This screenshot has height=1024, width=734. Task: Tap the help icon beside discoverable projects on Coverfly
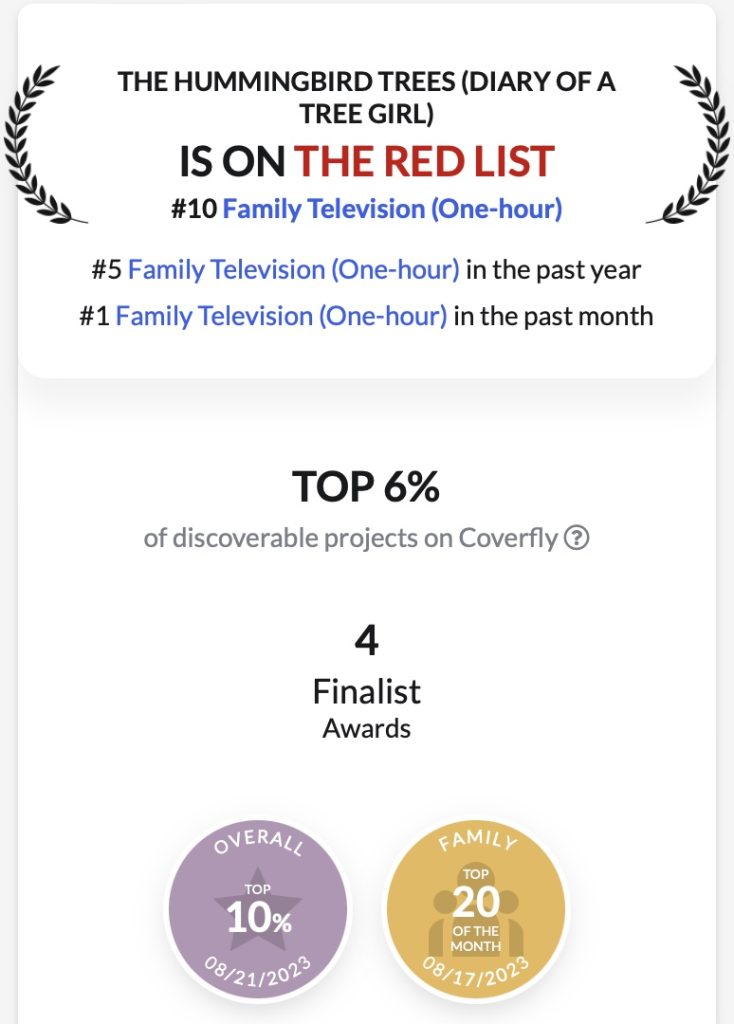(577, 538)
